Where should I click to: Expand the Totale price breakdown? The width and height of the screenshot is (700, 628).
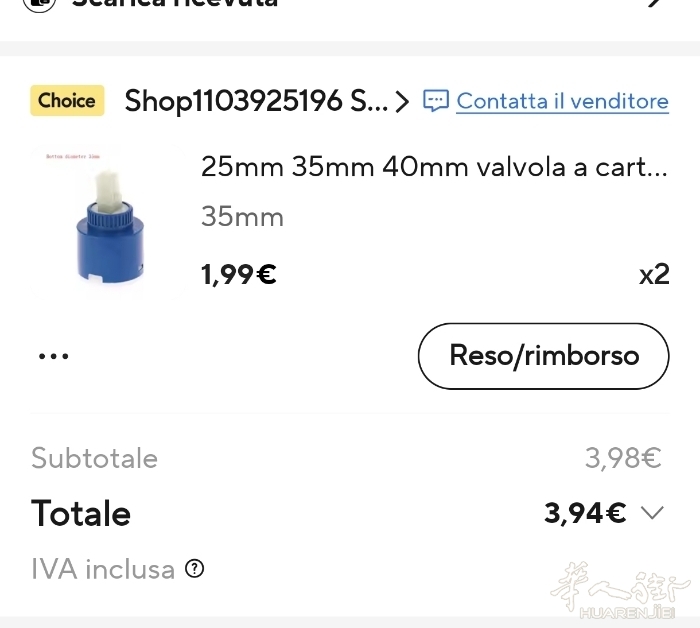[x=652, y=513]
